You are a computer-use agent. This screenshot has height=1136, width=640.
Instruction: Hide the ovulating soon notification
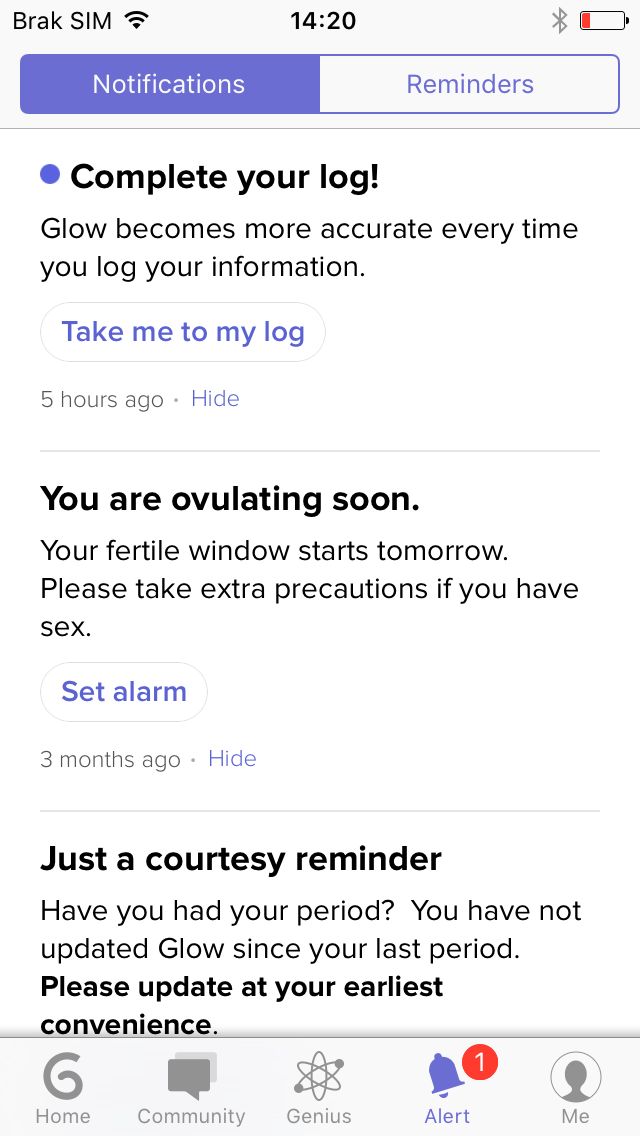(x=232, y=759)
